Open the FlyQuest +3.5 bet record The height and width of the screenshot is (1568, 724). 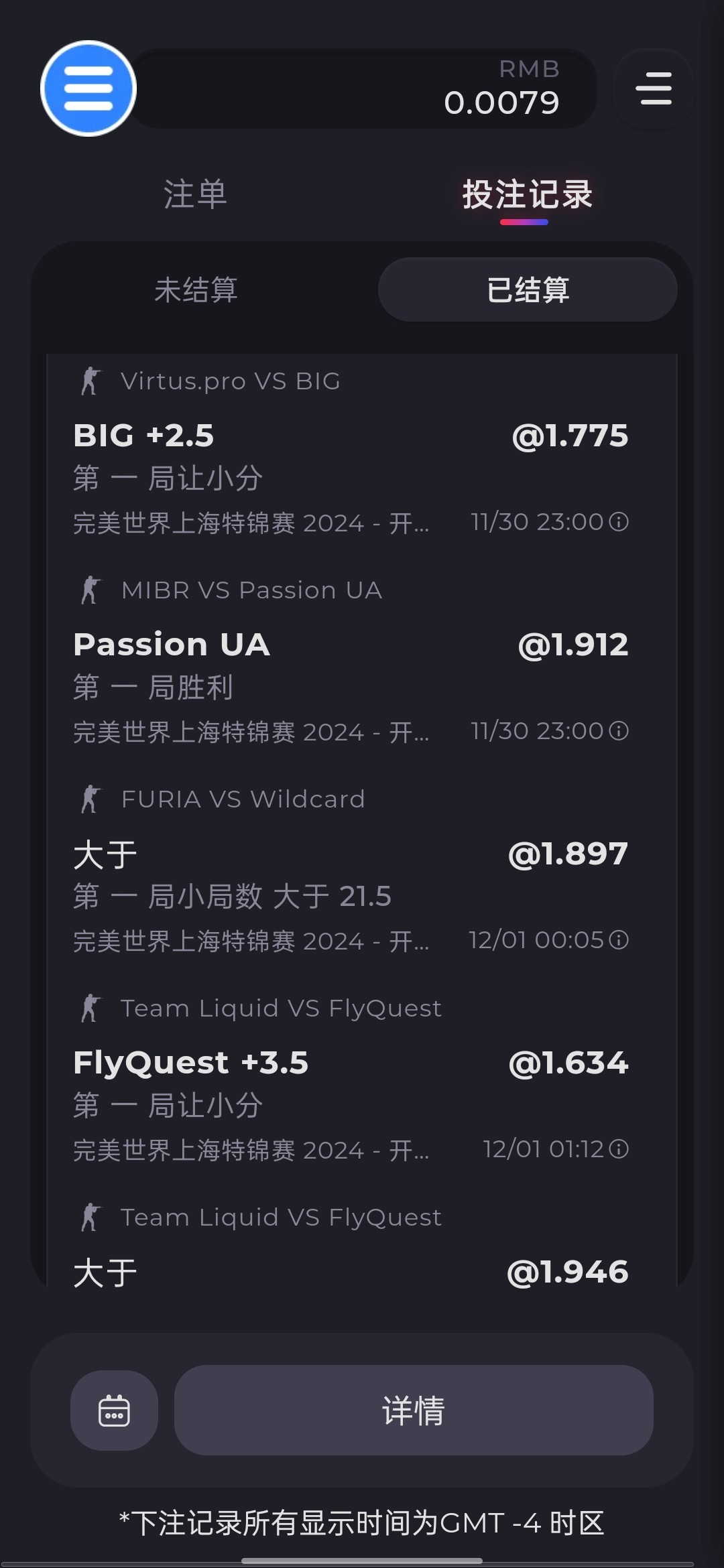(351, 1080)
